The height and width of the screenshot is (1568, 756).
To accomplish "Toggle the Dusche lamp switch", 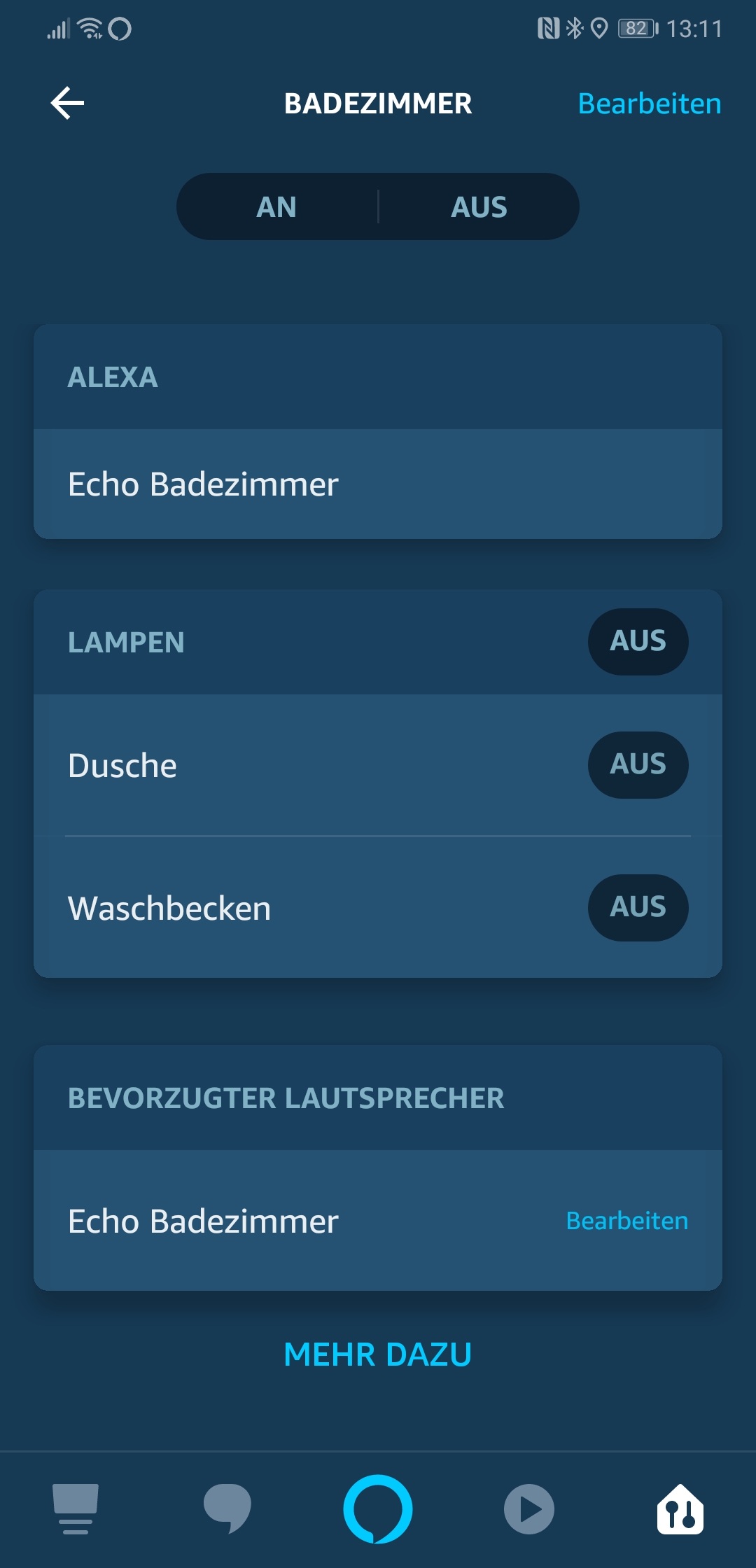I will (638, 764).
